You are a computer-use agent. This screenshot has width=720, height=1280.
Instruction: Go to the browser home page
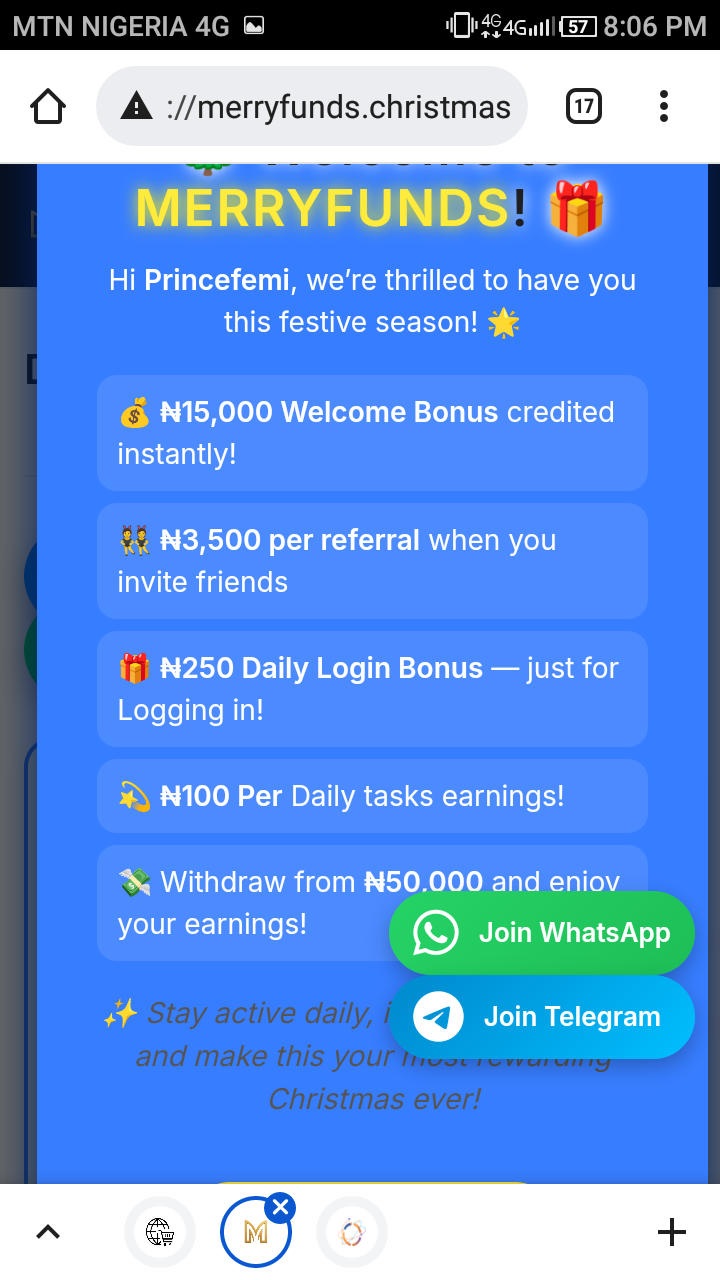point(48,106)
